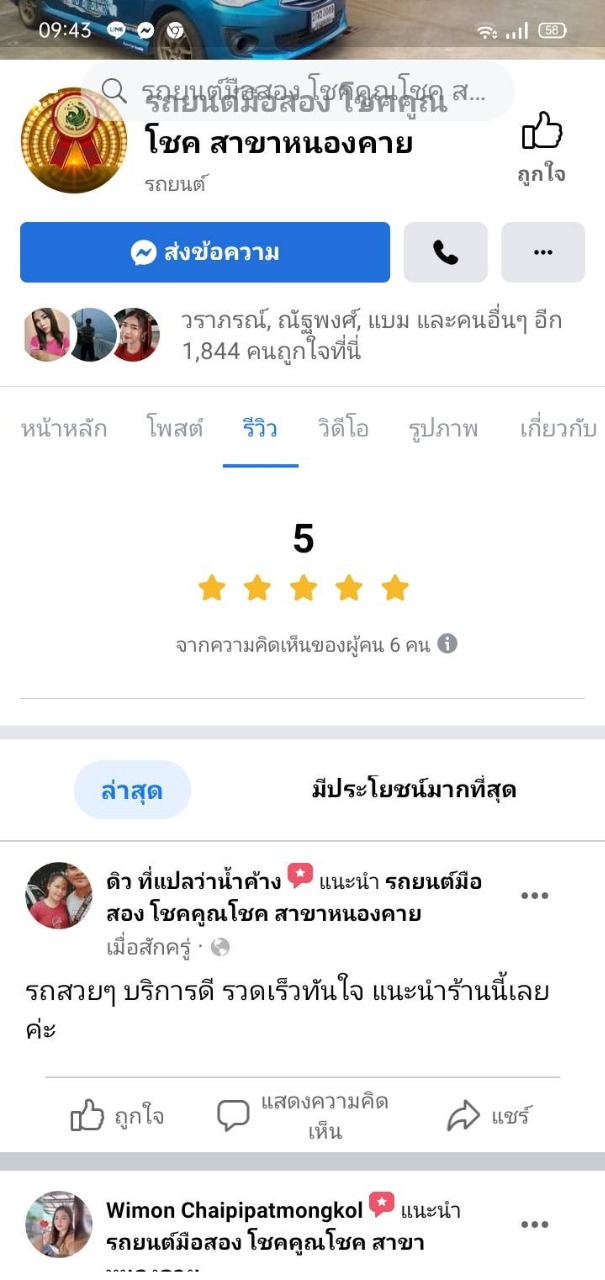The image size is (605, 1280).
Task: Open the รูปภาพ tab
Action: point(443,429)
